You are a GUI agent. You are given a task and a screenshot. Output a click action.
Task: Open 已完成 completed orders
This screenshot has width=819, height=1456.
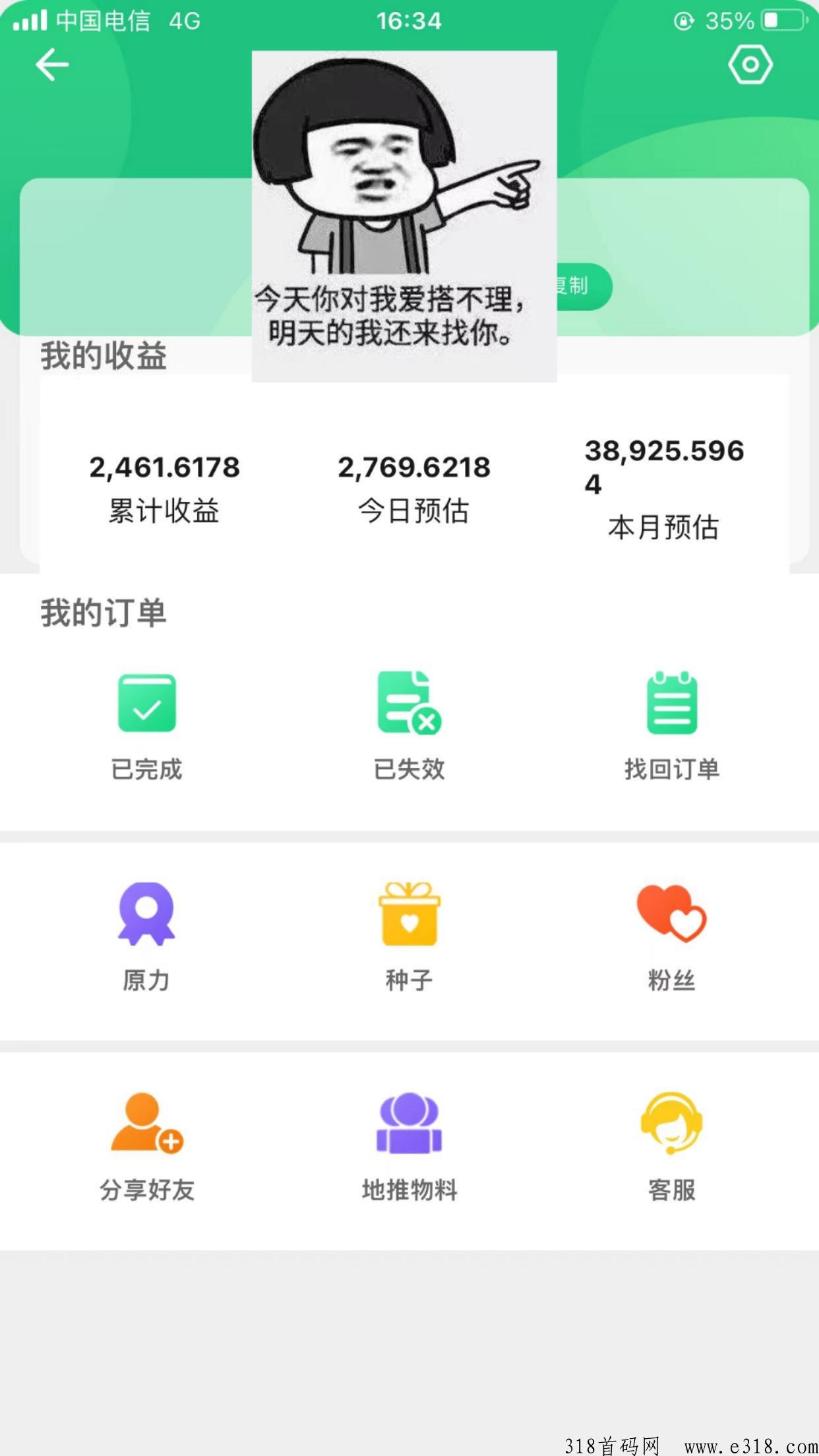[146, 725]
